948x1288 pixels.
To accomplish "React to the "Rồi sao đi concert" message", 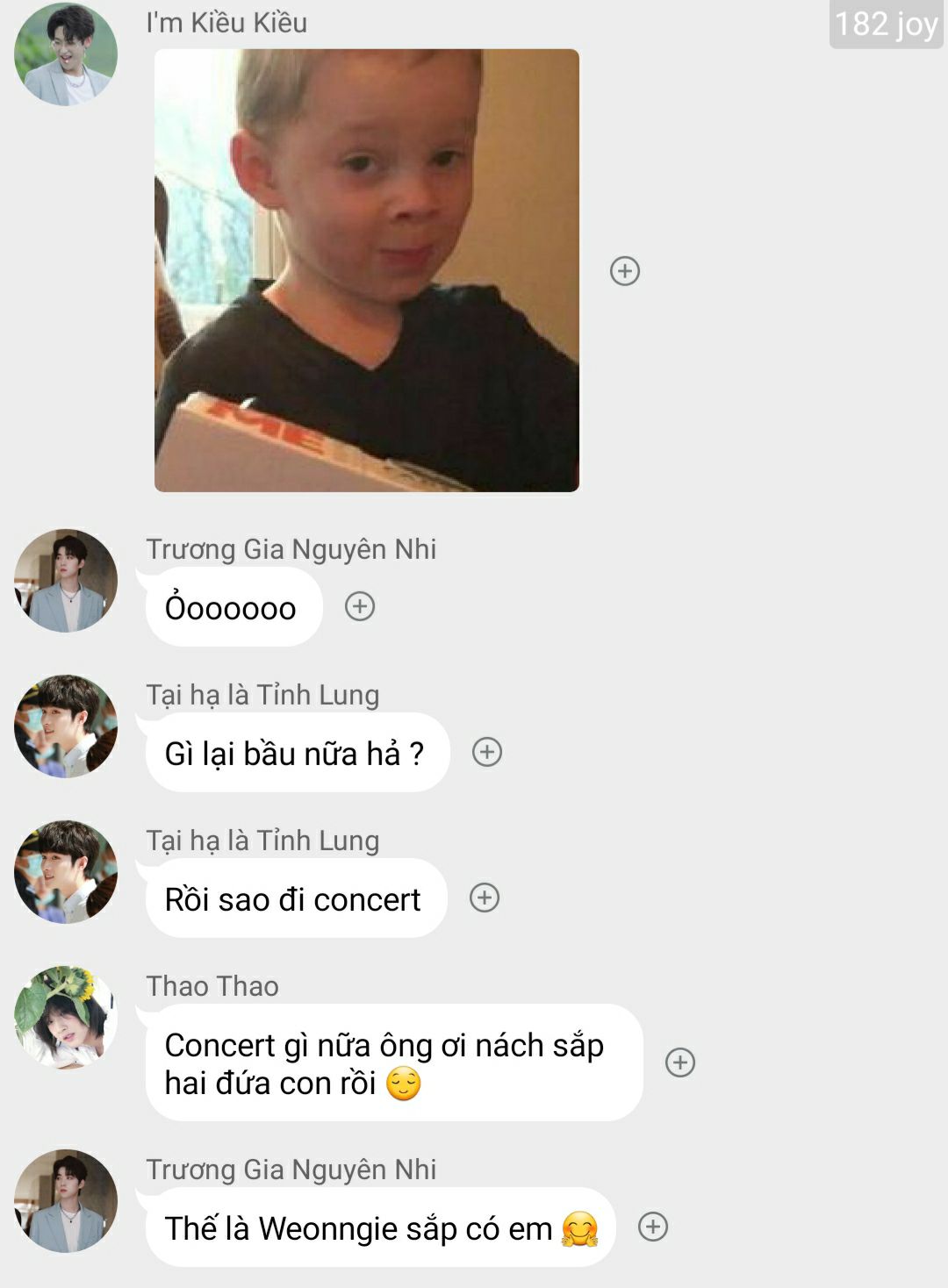I will 485,898.
